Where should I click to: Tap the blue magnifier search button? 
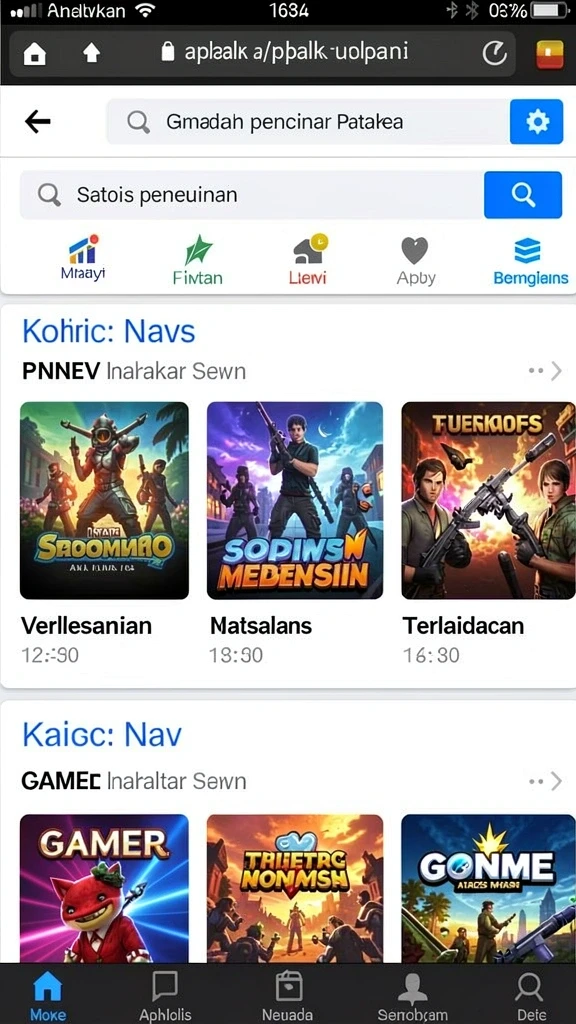(x=522, y=195)
